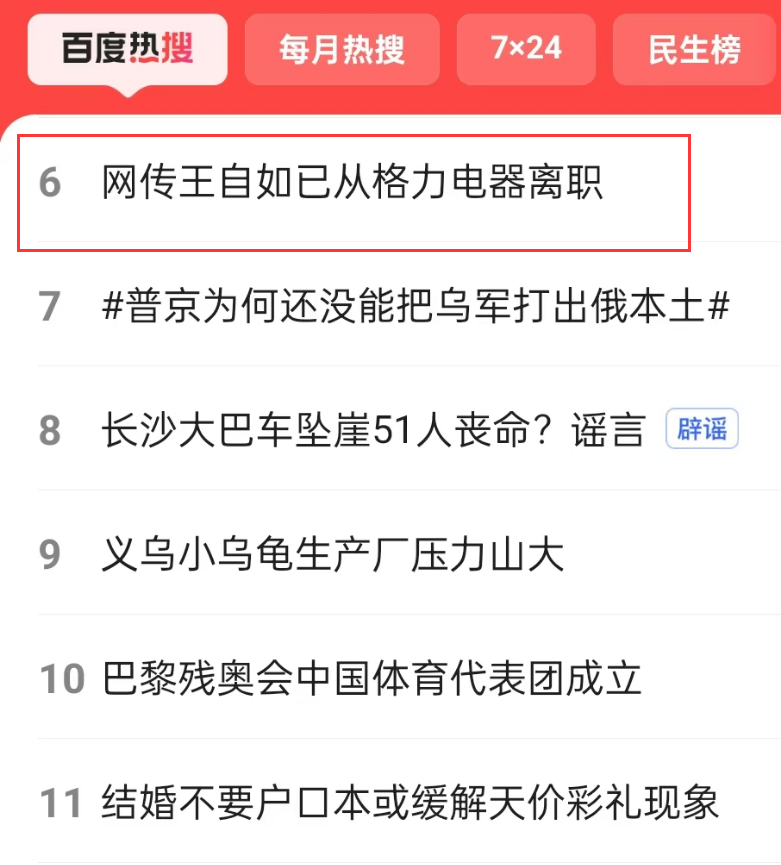781x865 pixels.
Task: Open hot topic 网传王自如已从格力电器离职
Action: coord(352,184)
